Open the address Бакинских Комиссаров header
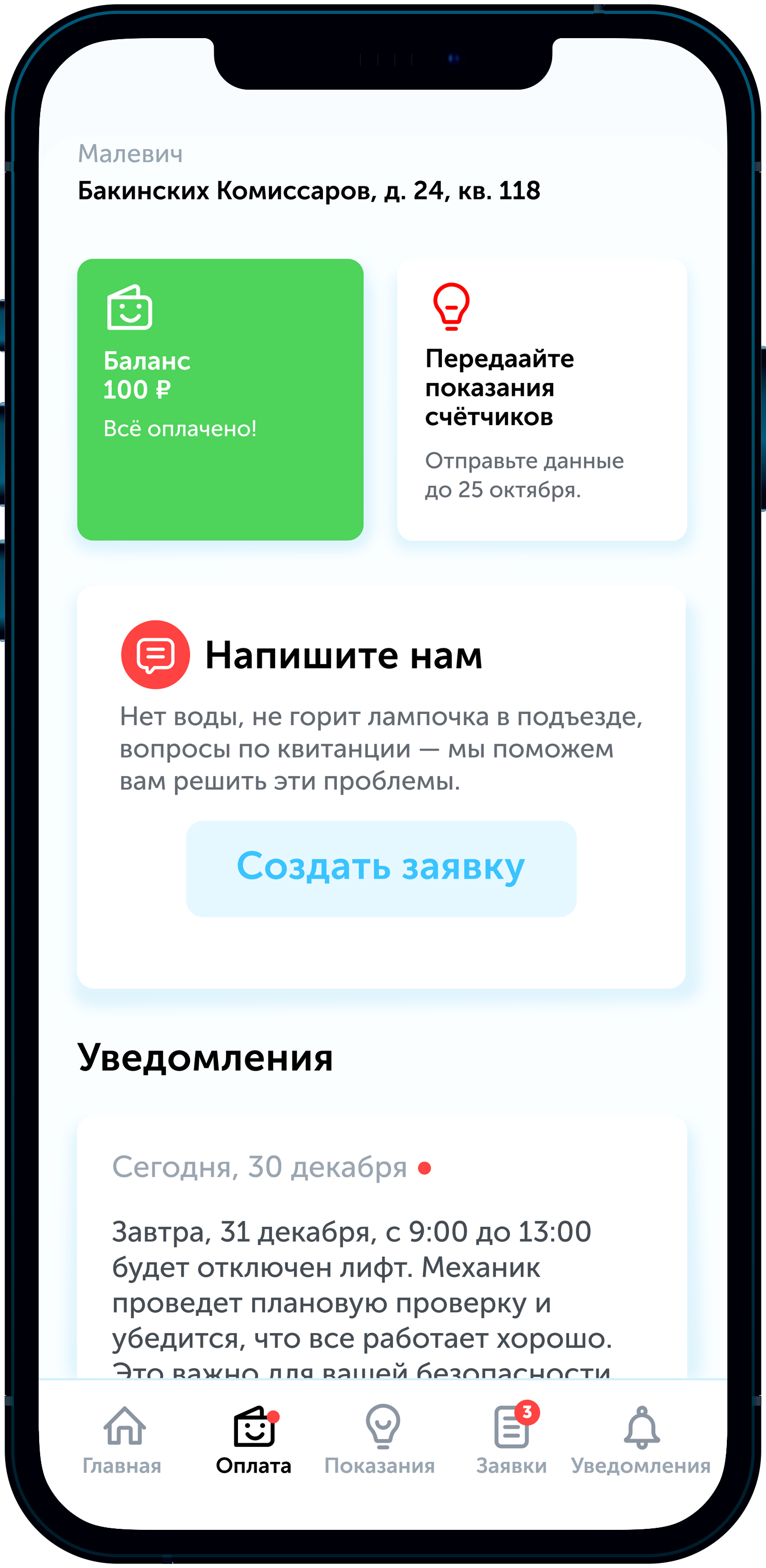The width and height of the screenshot is (766, 1568). (x=309, y=191)
